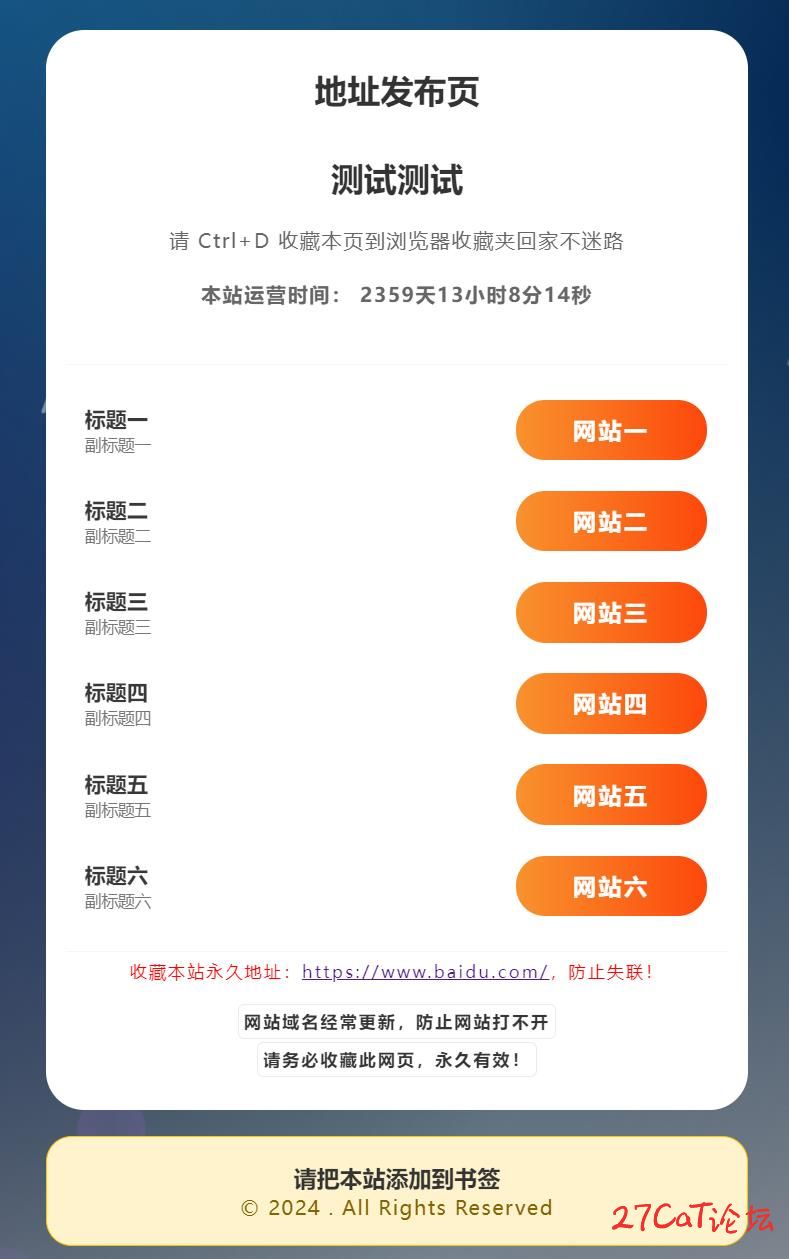Viewport: 789px width, 1259px height.
Task: Open the https://www.baidu.com/ link
Action: pos(424,972)
